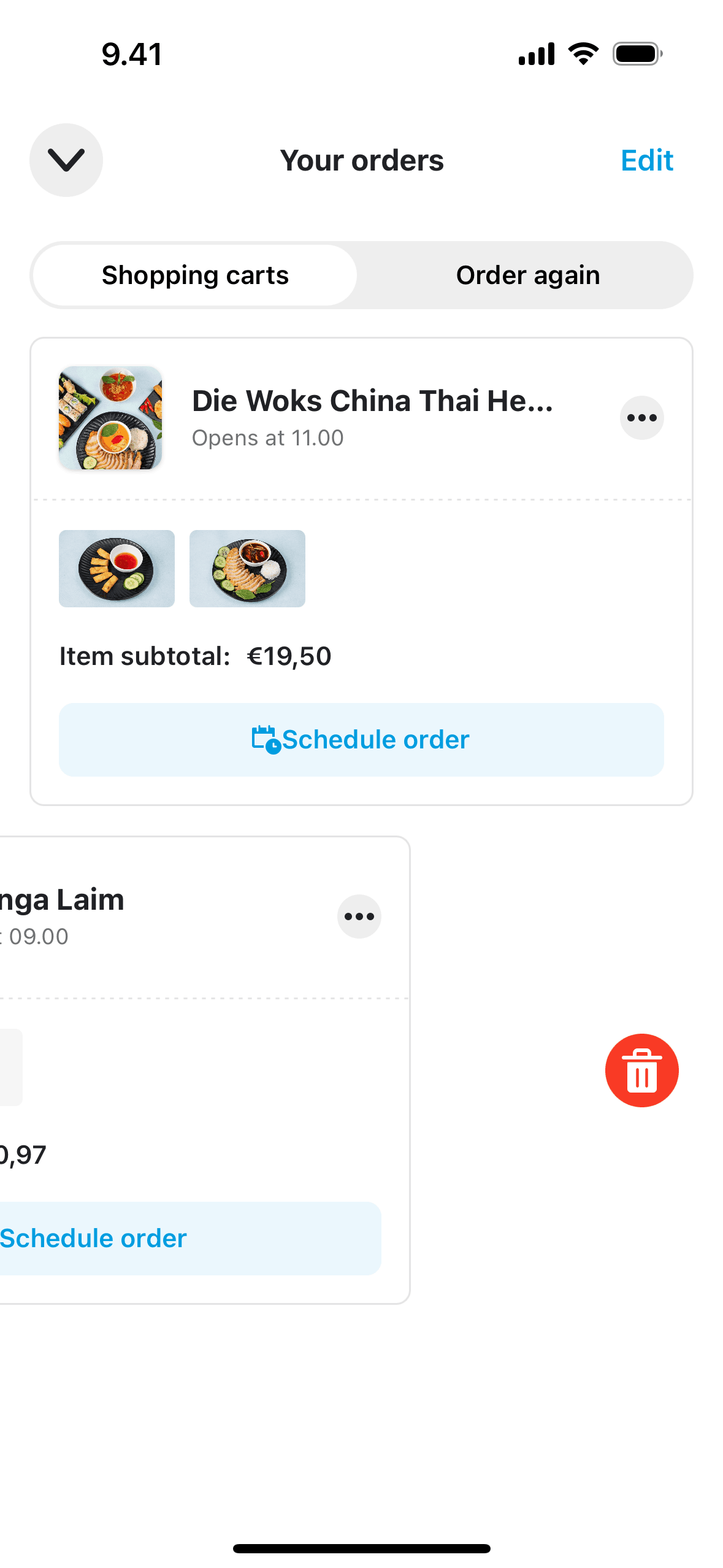The height and width of the screenshot is (1568, 723).
Task: Switch to the Order again tab
Action: tap(528, 275)
